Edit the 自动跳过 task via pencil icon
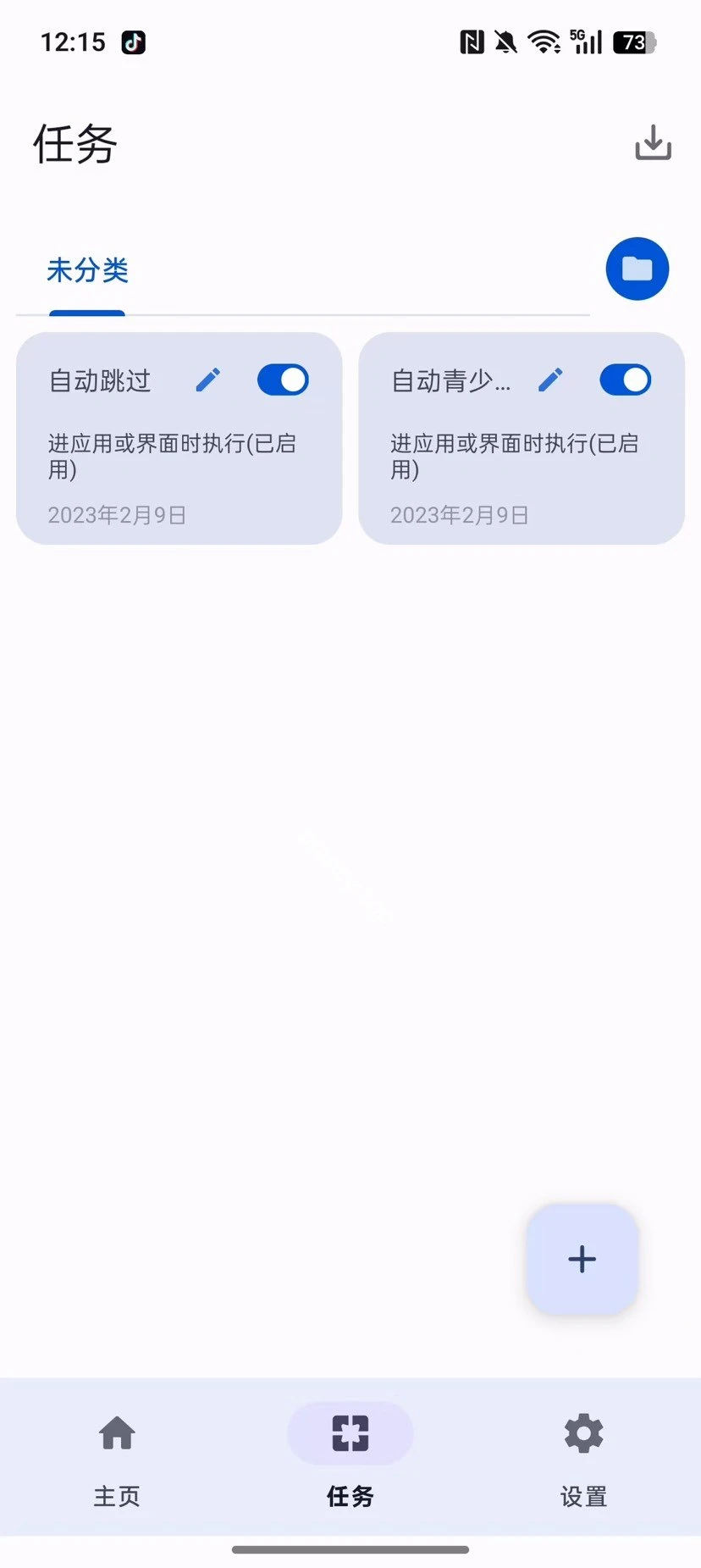 [x=207, y=380]
